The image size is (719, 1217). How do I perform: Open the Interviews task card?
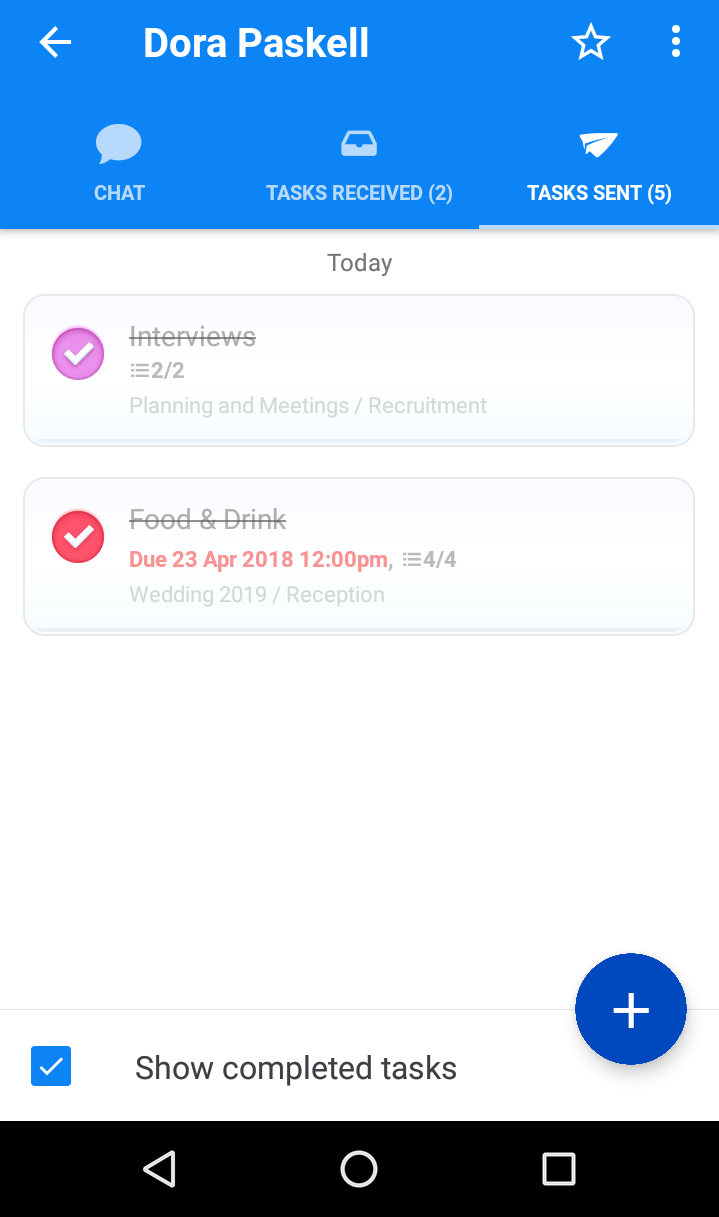point(359,370)
